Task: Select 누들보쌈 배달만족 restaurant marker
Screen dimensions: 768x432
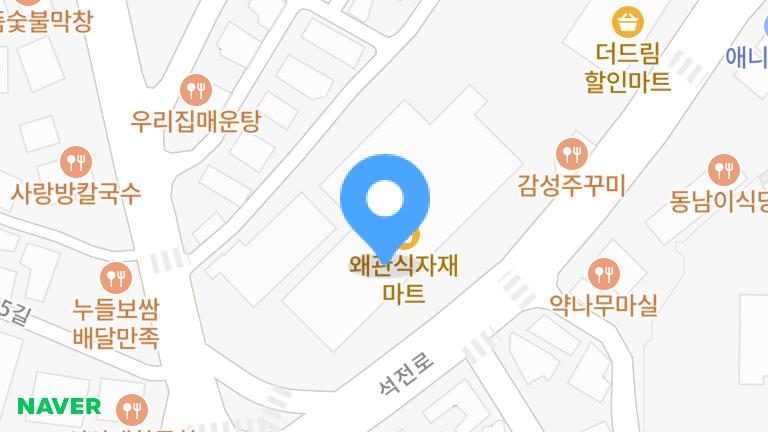Action: pos(118,275)
